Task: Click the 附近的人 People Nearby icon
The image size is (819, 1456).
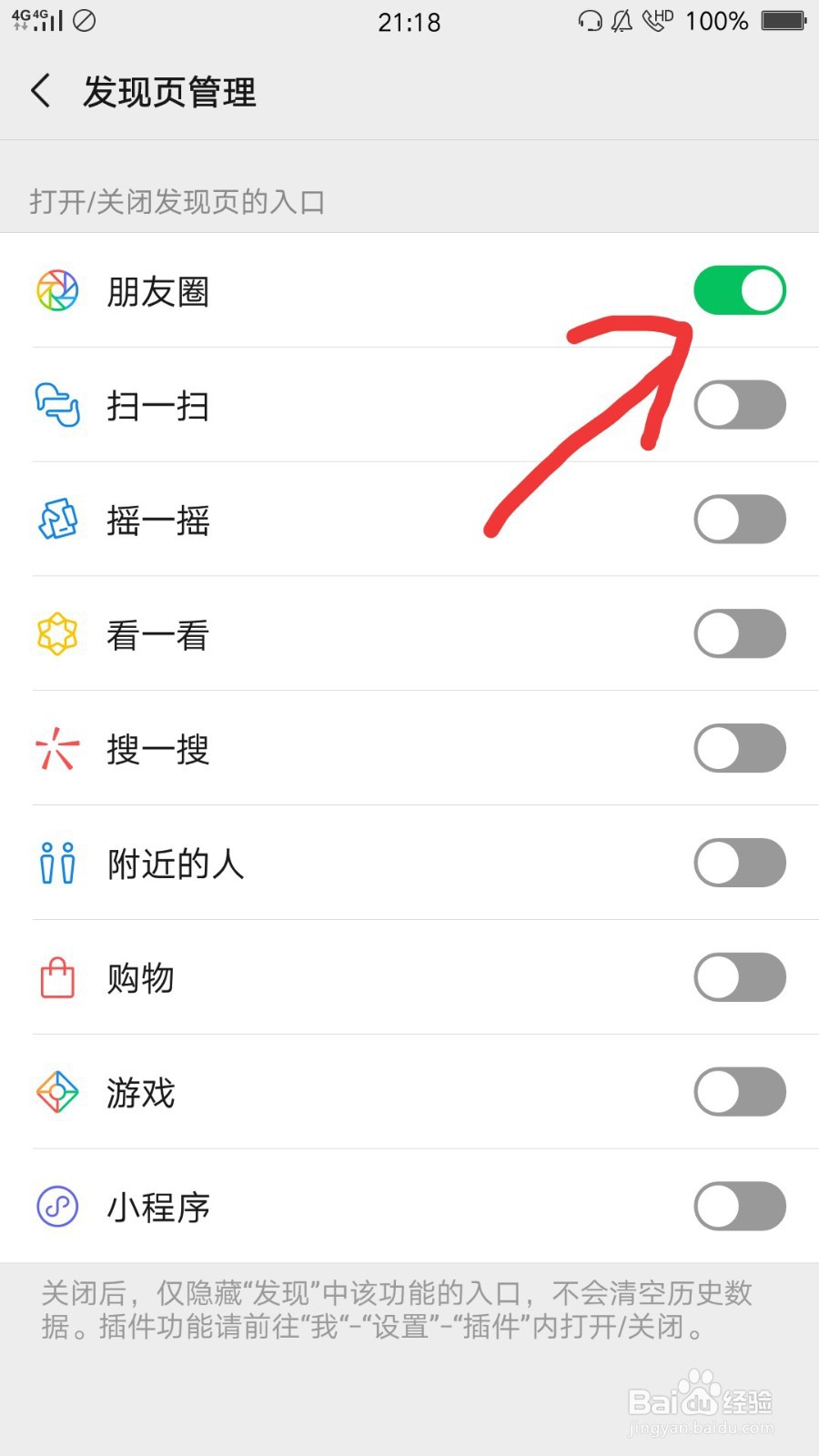Action: tap(56, 864)
